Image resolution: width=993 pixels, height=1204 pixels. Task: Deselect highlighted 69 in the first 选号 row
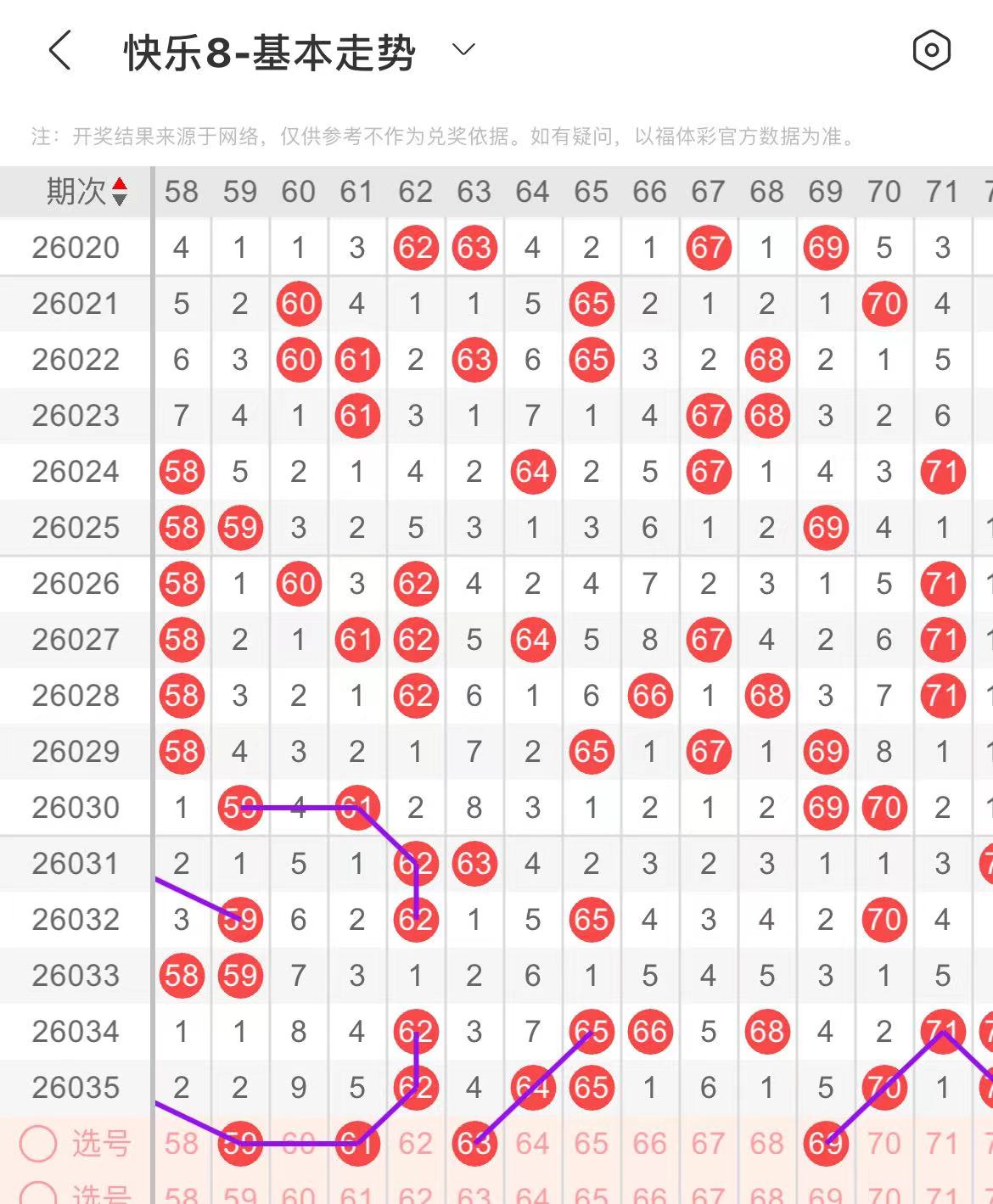[825, 1143]
